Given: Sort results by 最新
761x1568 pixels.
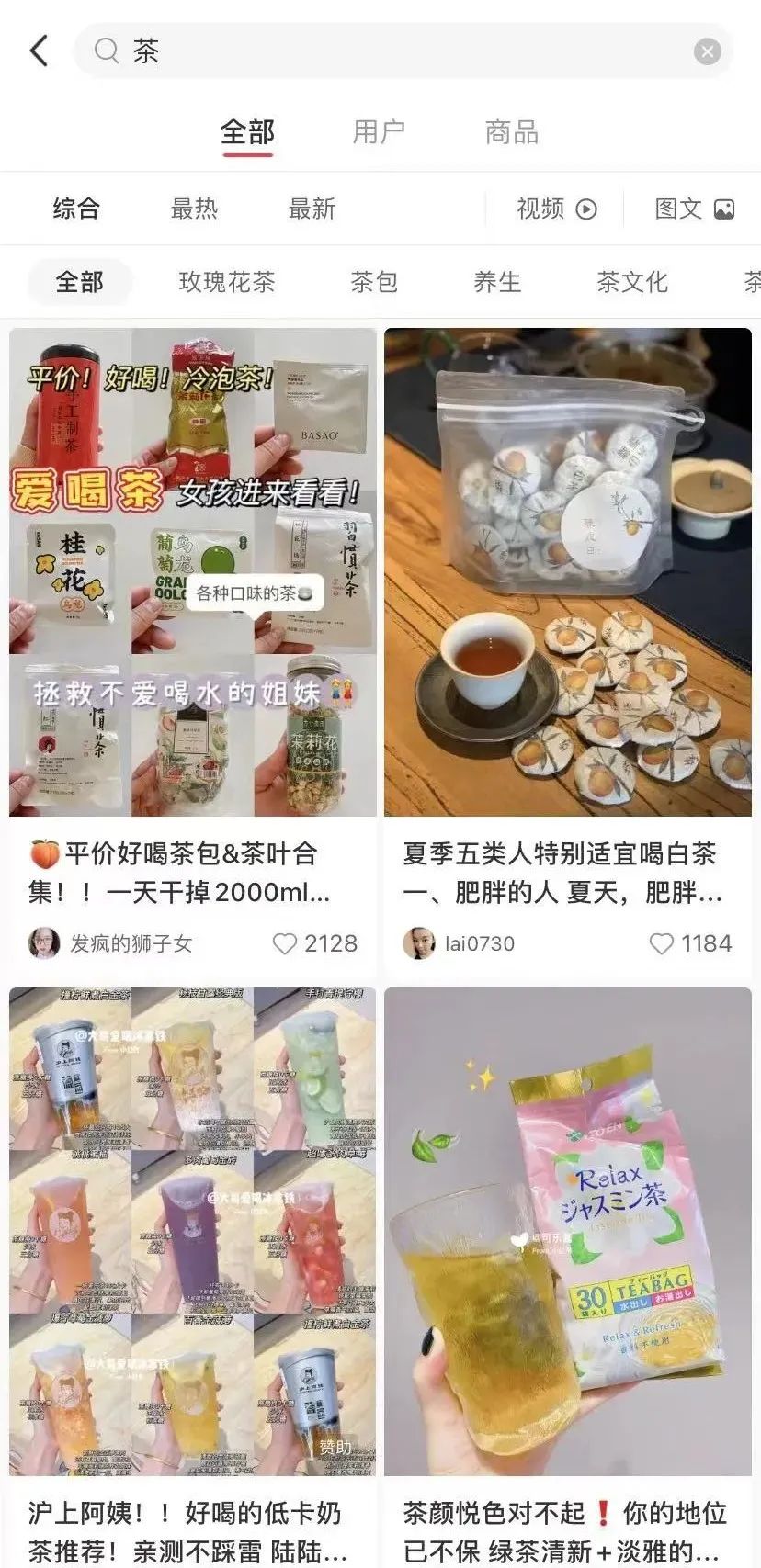Looking at the screenshot, I should coord(312,209).
